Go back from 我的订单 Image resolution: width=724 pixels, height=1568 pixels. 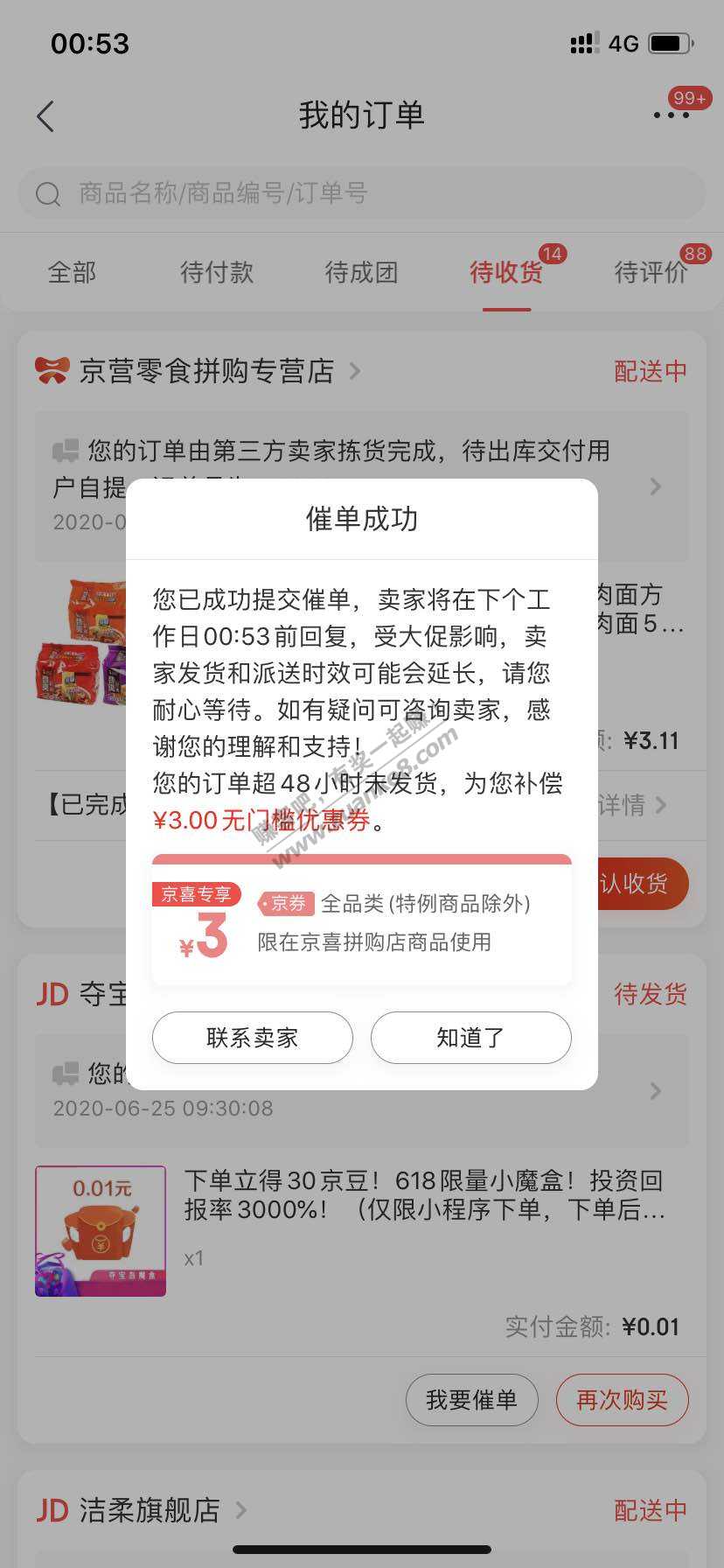[45, 116]
